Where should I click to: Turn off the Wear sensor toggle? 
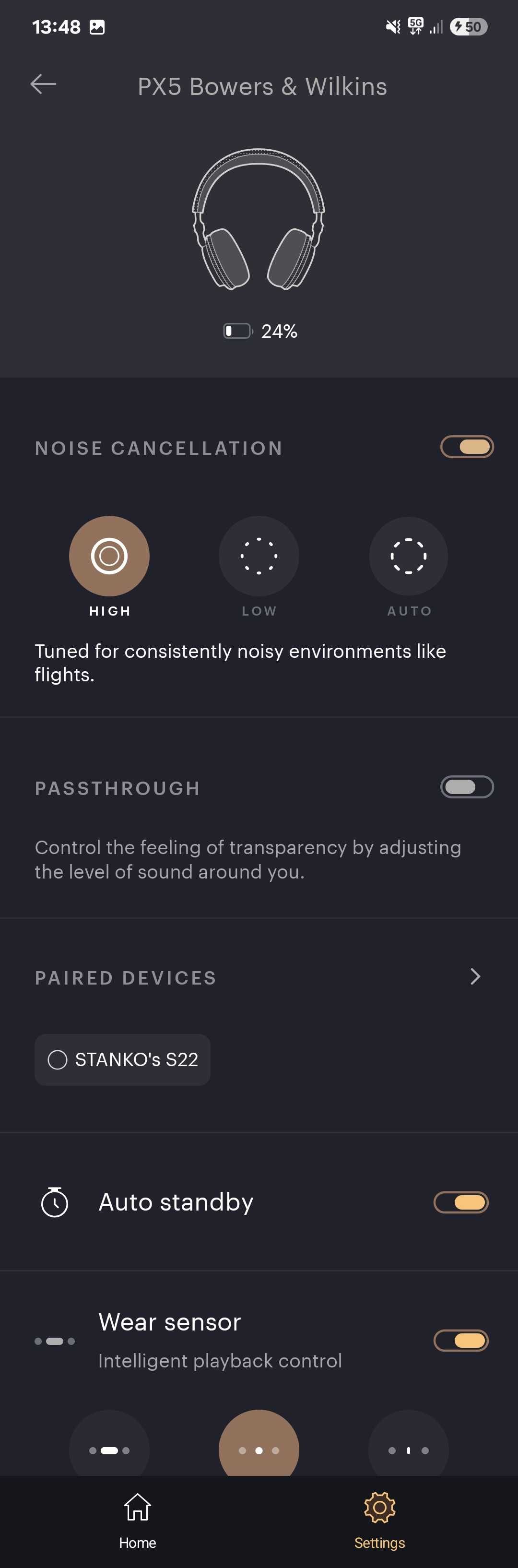coord(460,1341)
